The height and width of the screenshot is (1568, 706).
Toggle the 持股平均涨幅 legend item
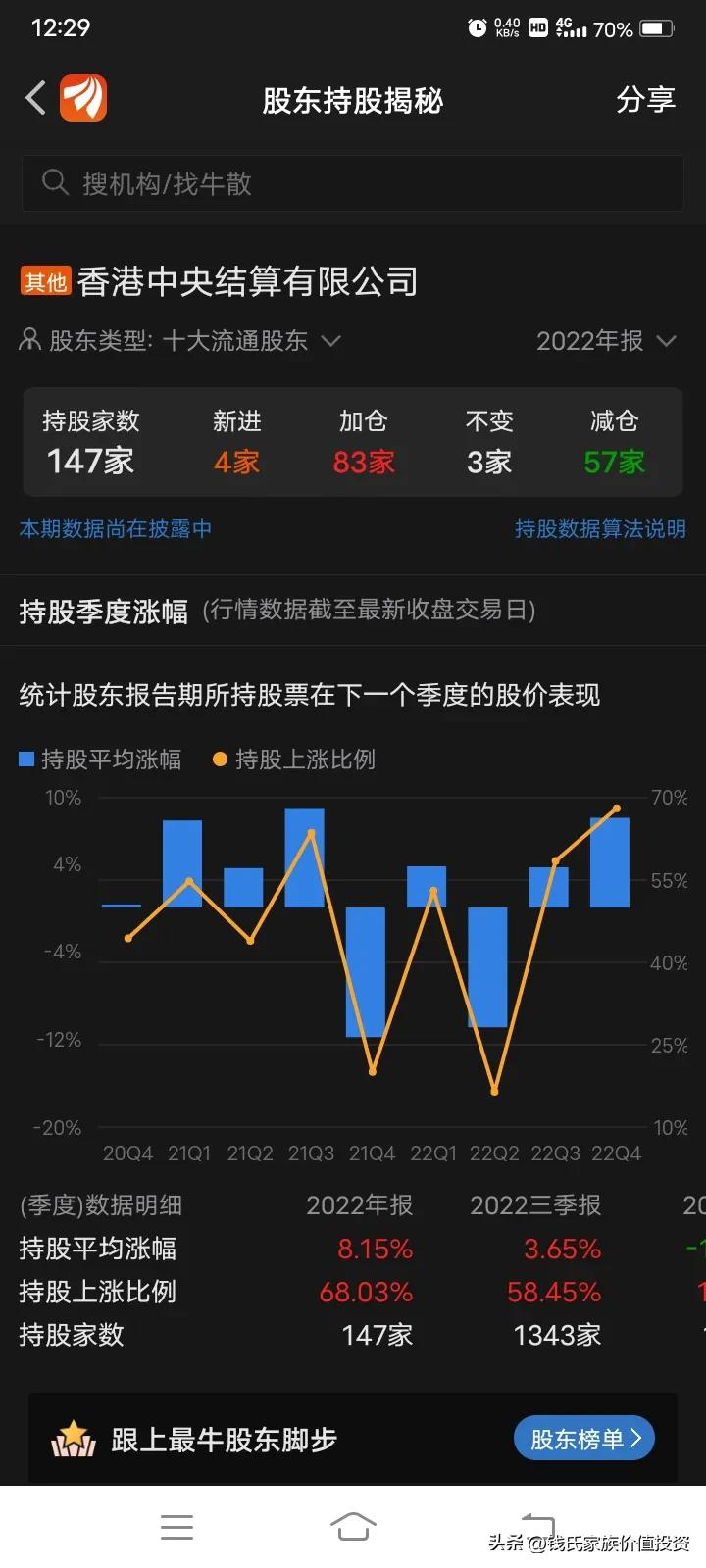(x=98, y=759)
